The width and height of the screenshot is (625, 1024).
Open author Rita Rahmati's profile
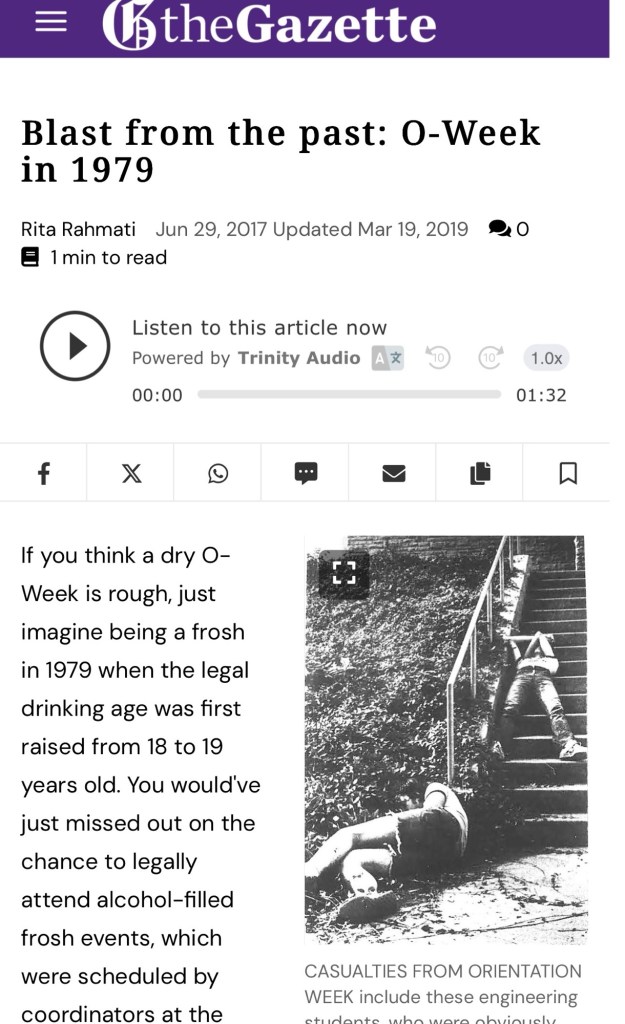(78, 229)
